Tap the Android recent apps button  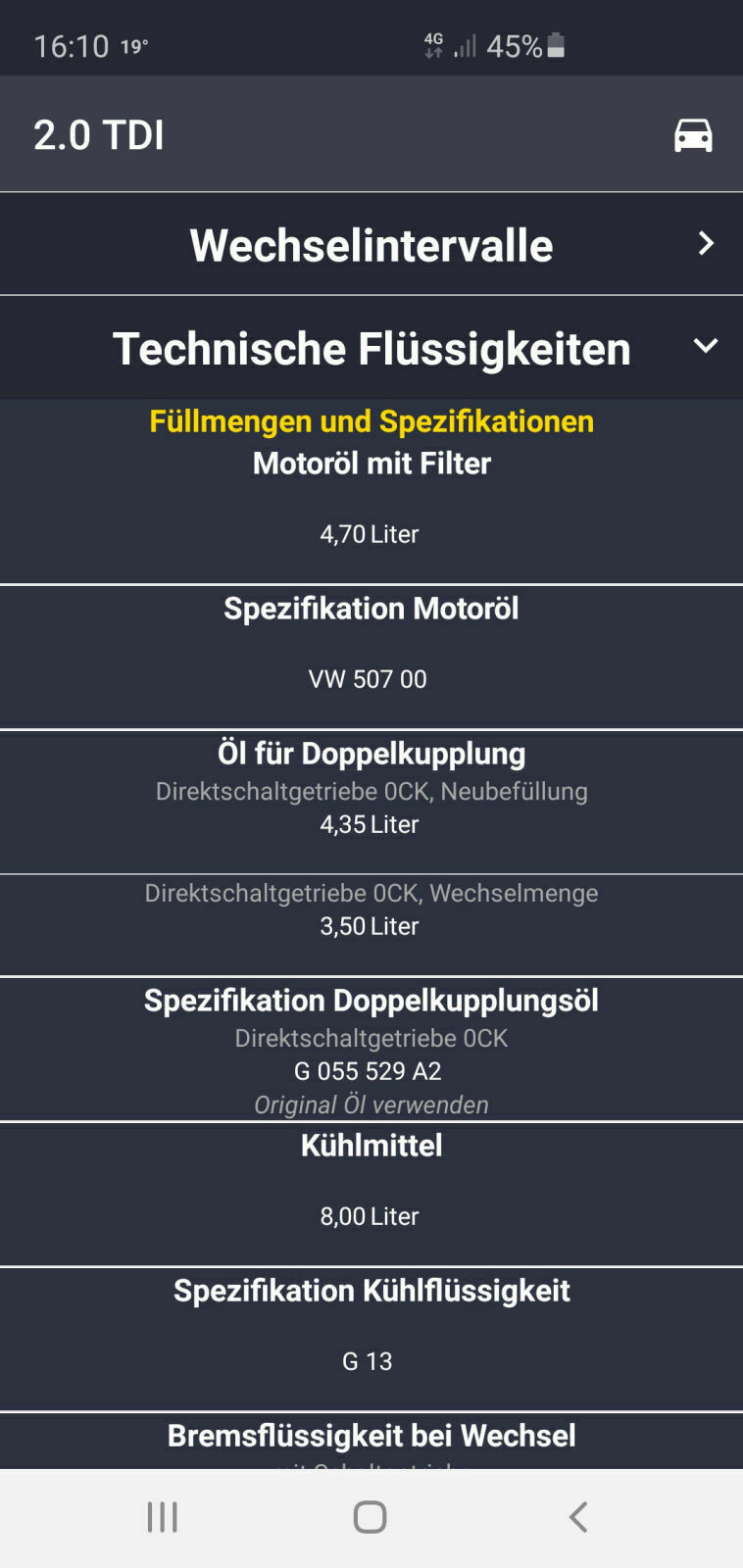tap(161, 1515)
